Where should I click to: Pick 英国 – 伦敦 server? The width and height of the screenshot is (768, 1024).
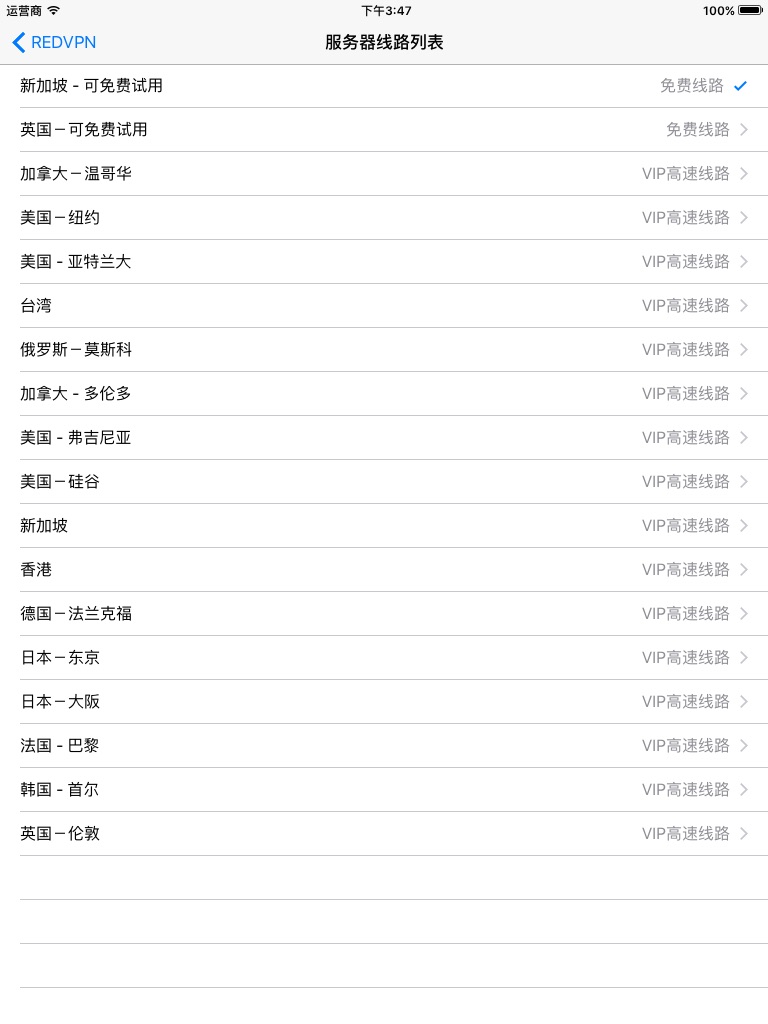tap(384, 833)
